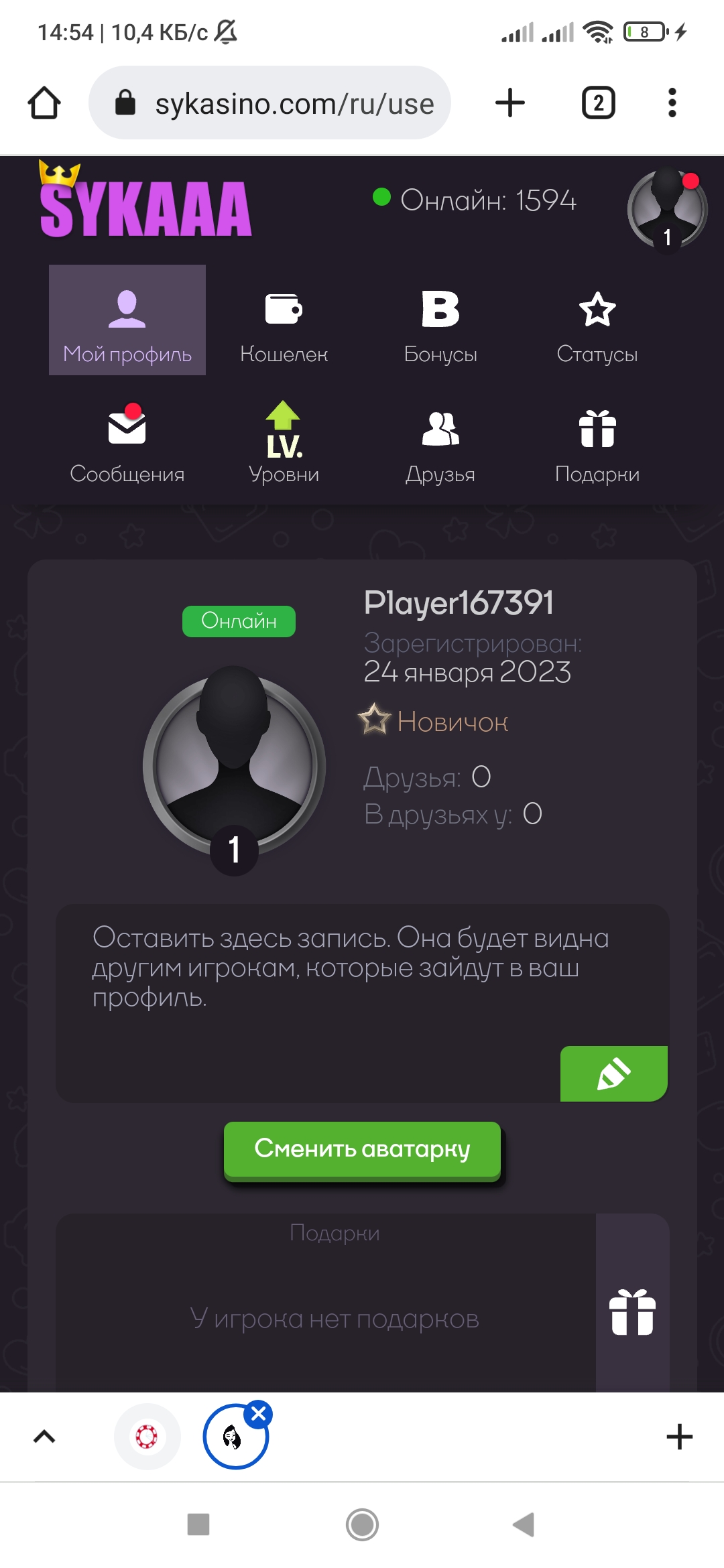Open the Уровни levels section
This screenshot has width=724, height=1568.
coord(284,442)
